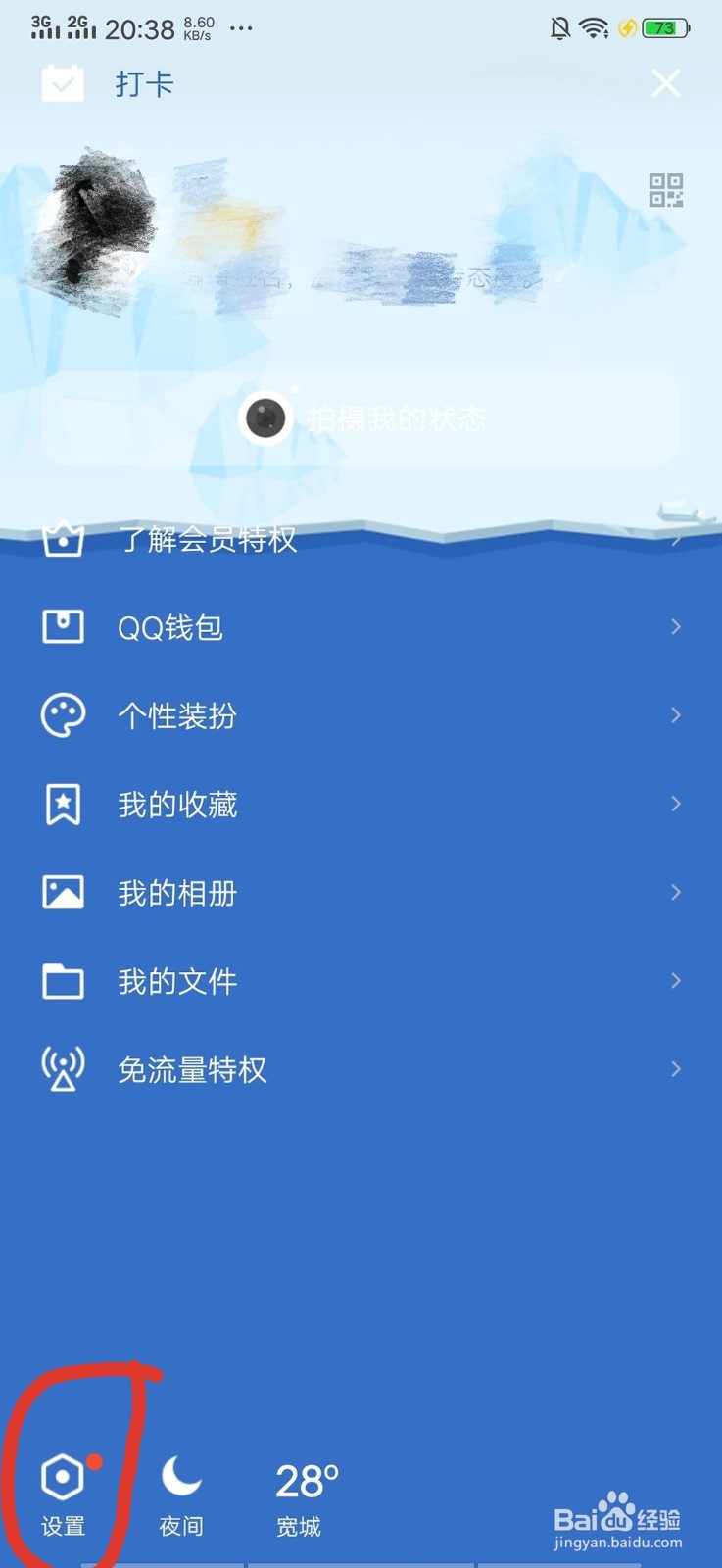Image resolution: width=722 pixels, height=1568 pixels.
Task: Open 我的相册 photo album icon
Action: pyautogui.click(x=62, y=892)
